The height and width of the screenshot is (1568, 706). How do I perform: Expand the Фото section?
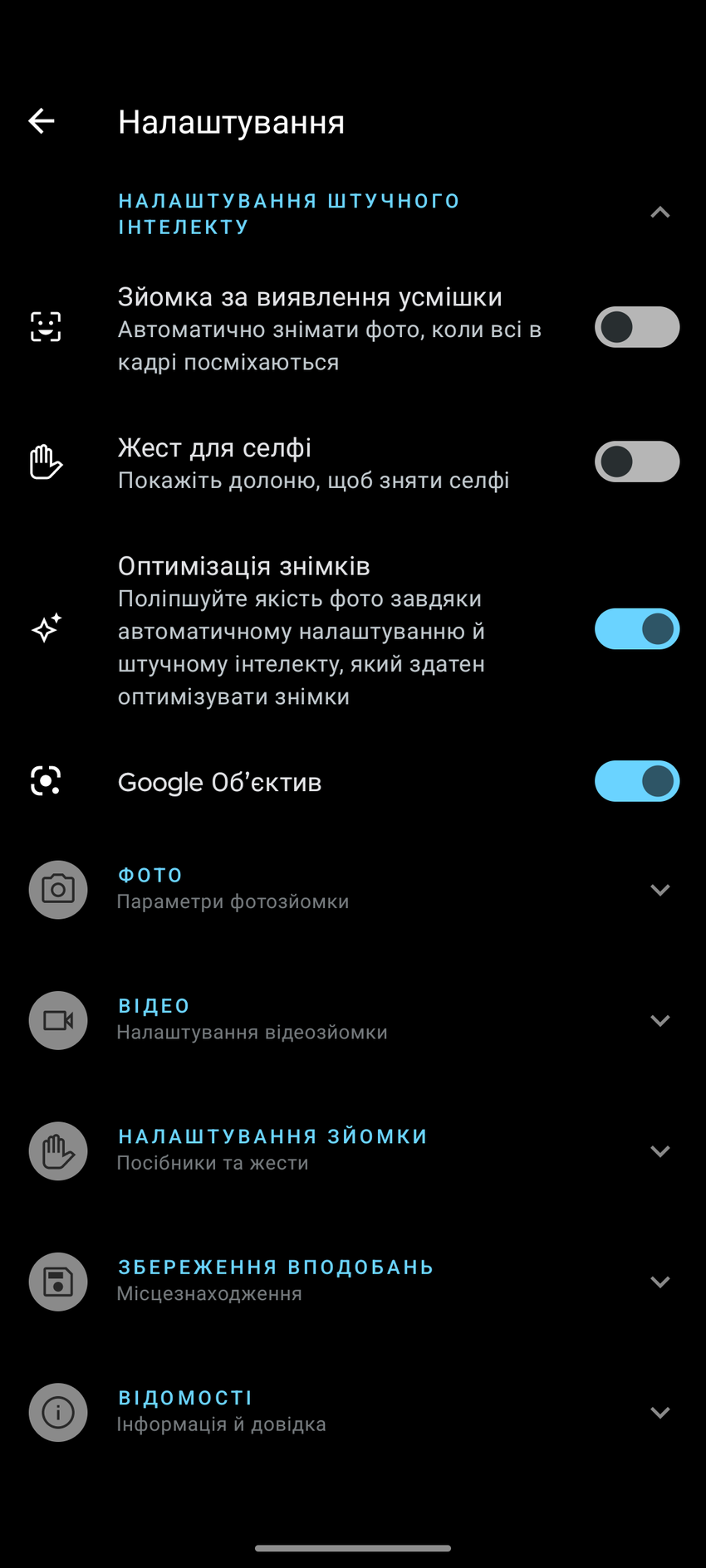click(659, 890)
